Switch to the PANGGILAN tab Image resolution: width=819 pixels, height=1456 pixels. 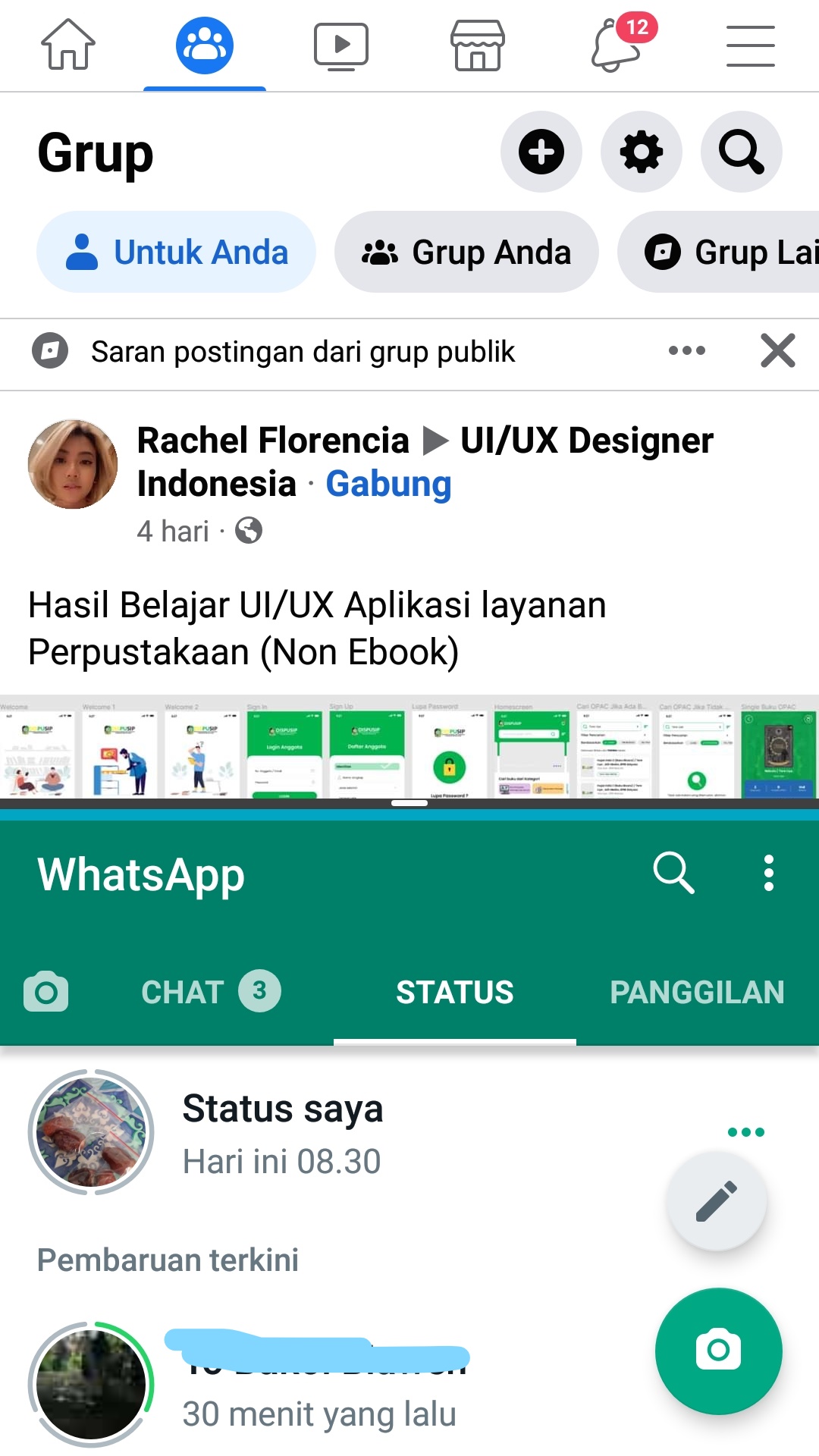click(697, 992)
